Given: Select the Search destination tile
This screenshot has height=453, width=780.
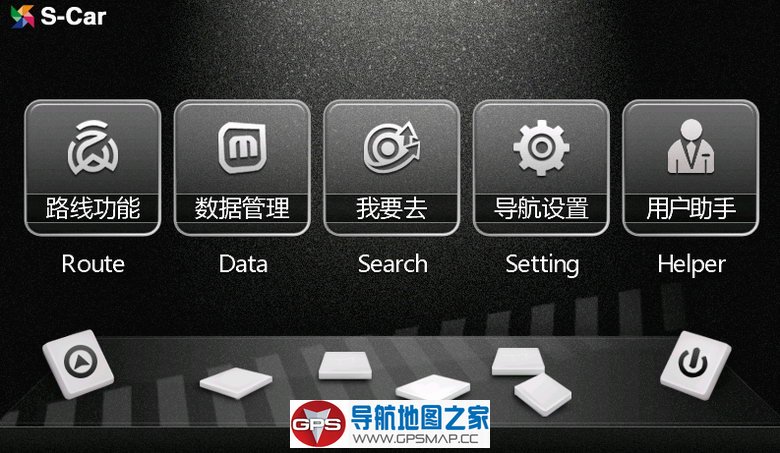Looking at the screenshot, I should [x=391, y=168].
